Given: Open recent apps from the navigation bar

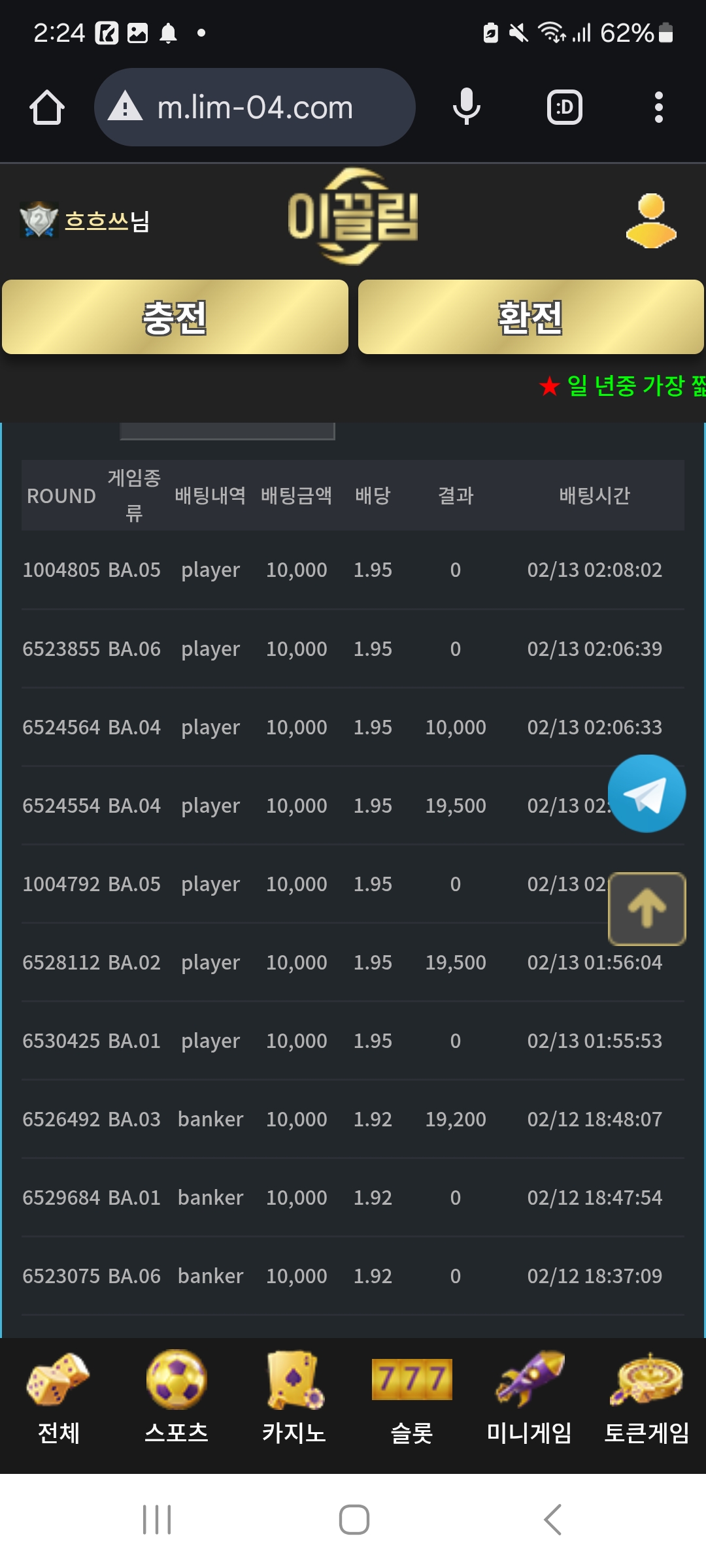Looking at the screenshot, I should (x=157, y=1520).
